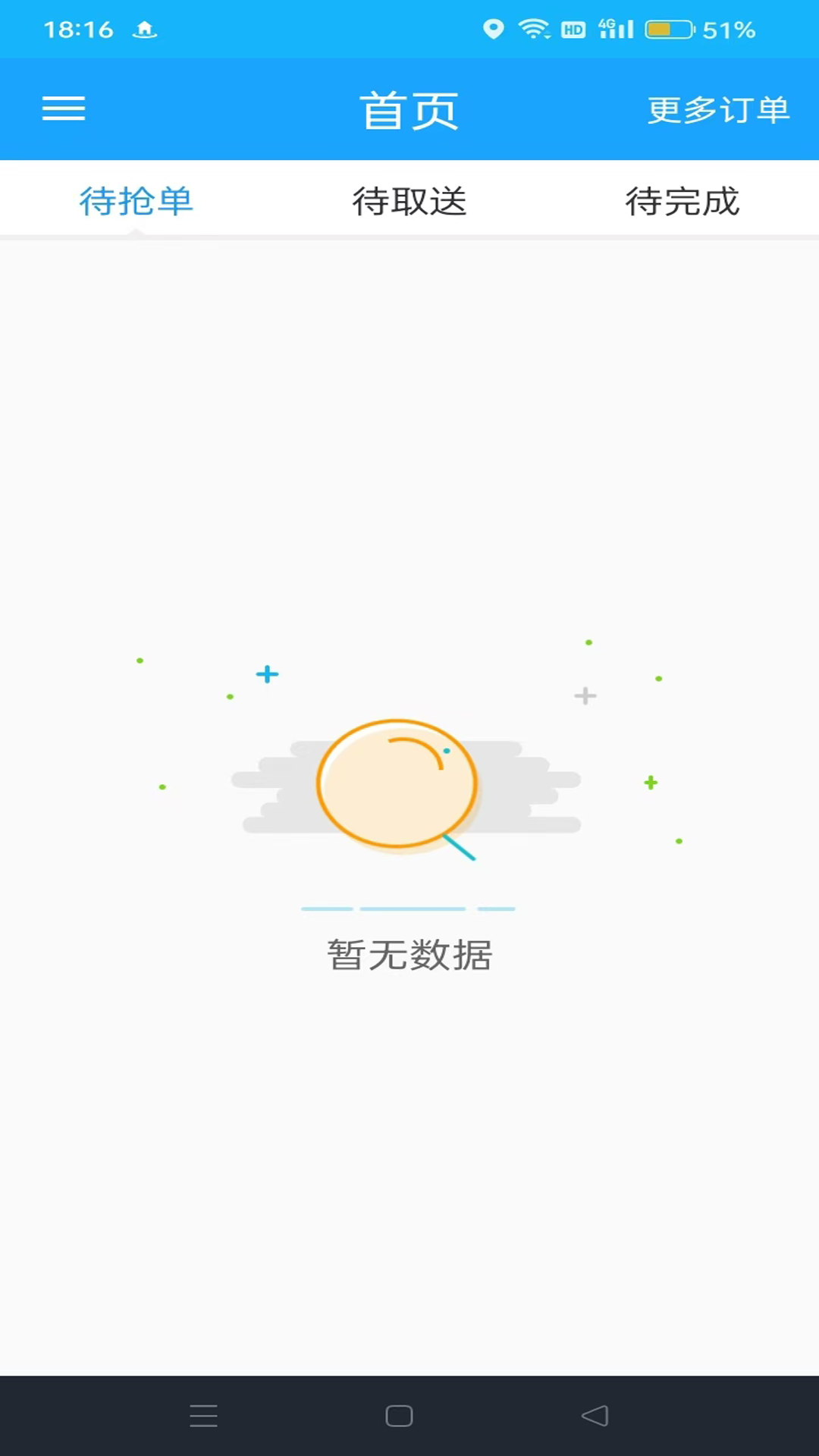
Task: Switch to the 待取送 tab
Action: [409, 201]
